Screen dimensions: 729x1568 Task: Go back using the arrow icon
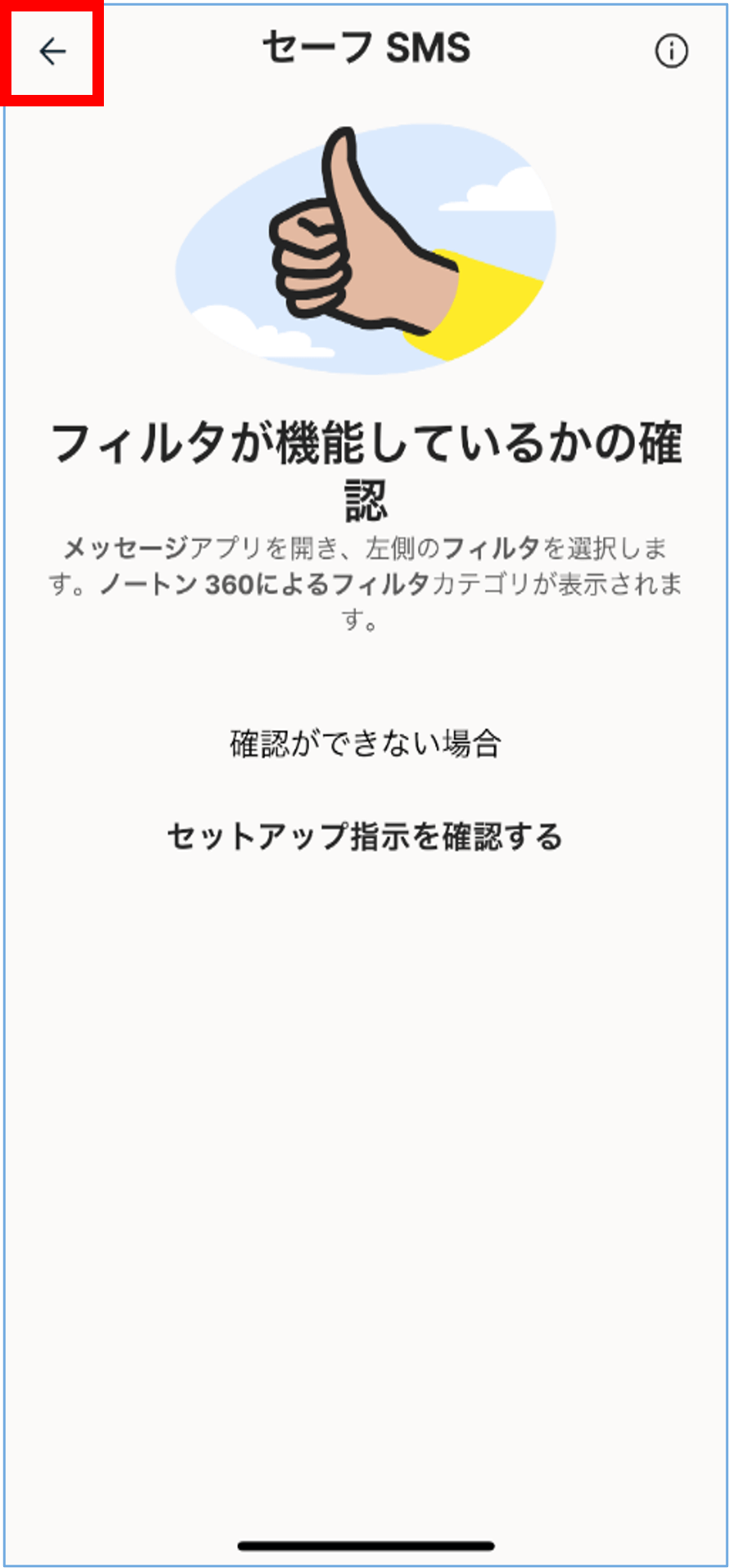point(52,52)
